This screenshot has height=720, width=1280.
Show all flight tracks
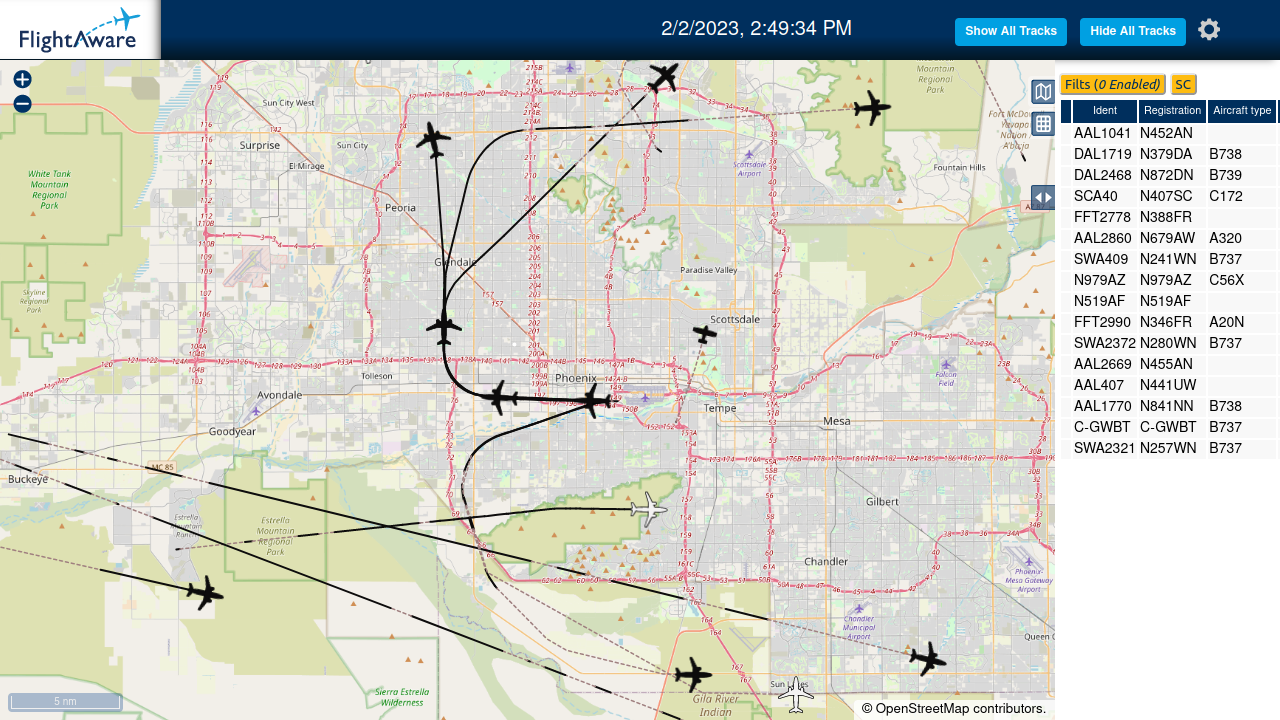click(x=1011, y=32)
